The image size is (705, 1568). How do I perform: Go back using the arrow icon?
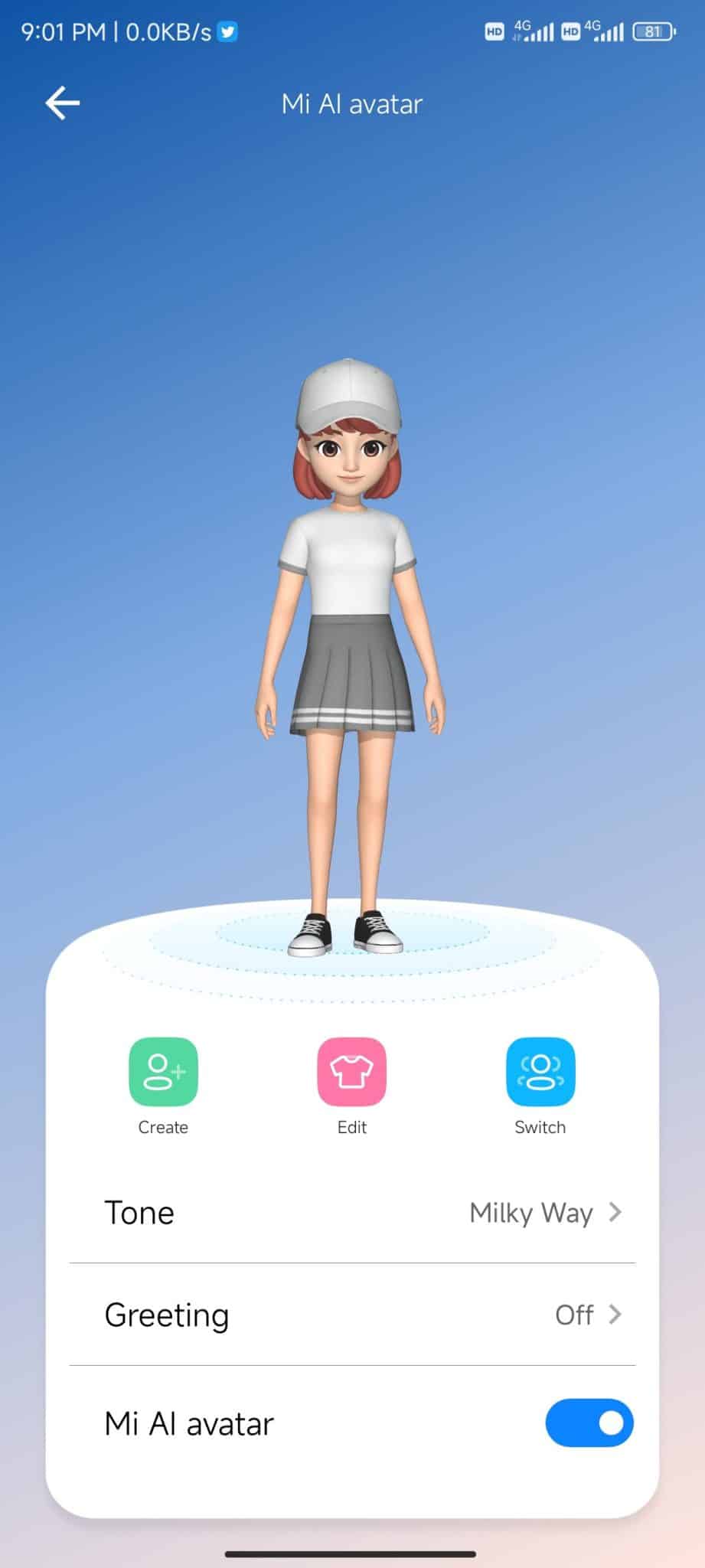pos(62,103)
